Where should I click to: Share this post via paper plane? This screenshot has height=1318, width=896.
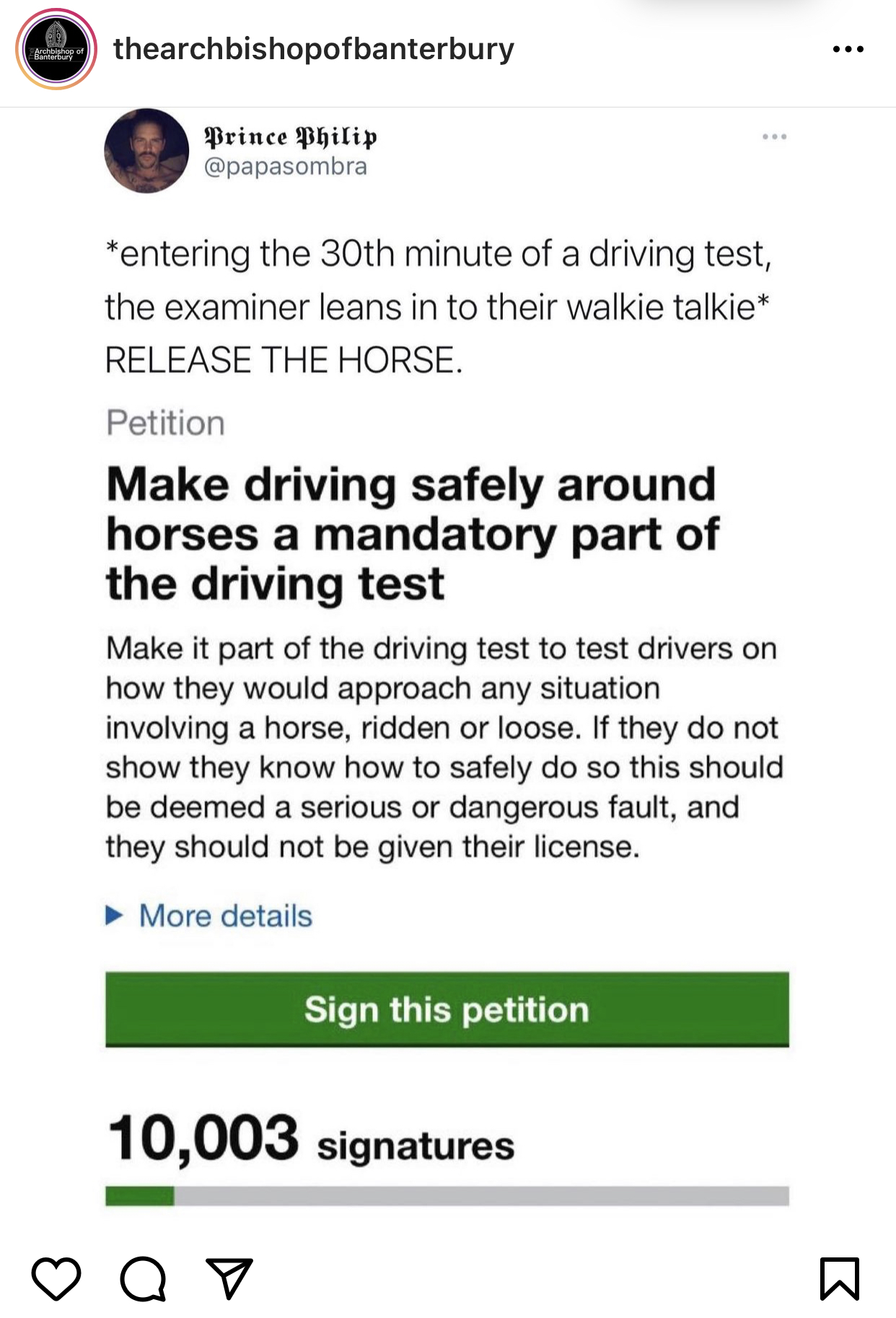pos(229,1278)
